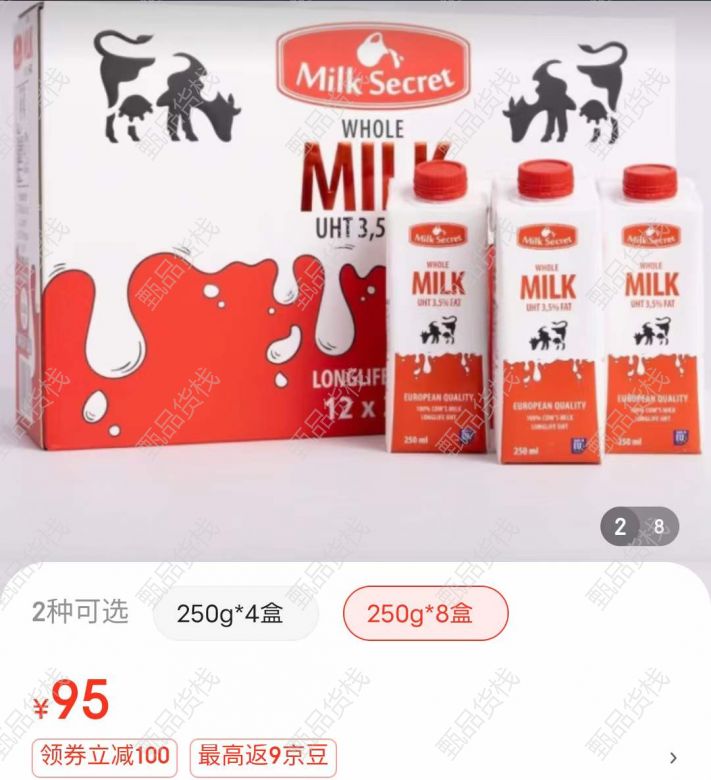The width and height of the screenshot is (711, 780).
Task: Select the 250g*8盒 option chip
Action: (x=425, y=613)
